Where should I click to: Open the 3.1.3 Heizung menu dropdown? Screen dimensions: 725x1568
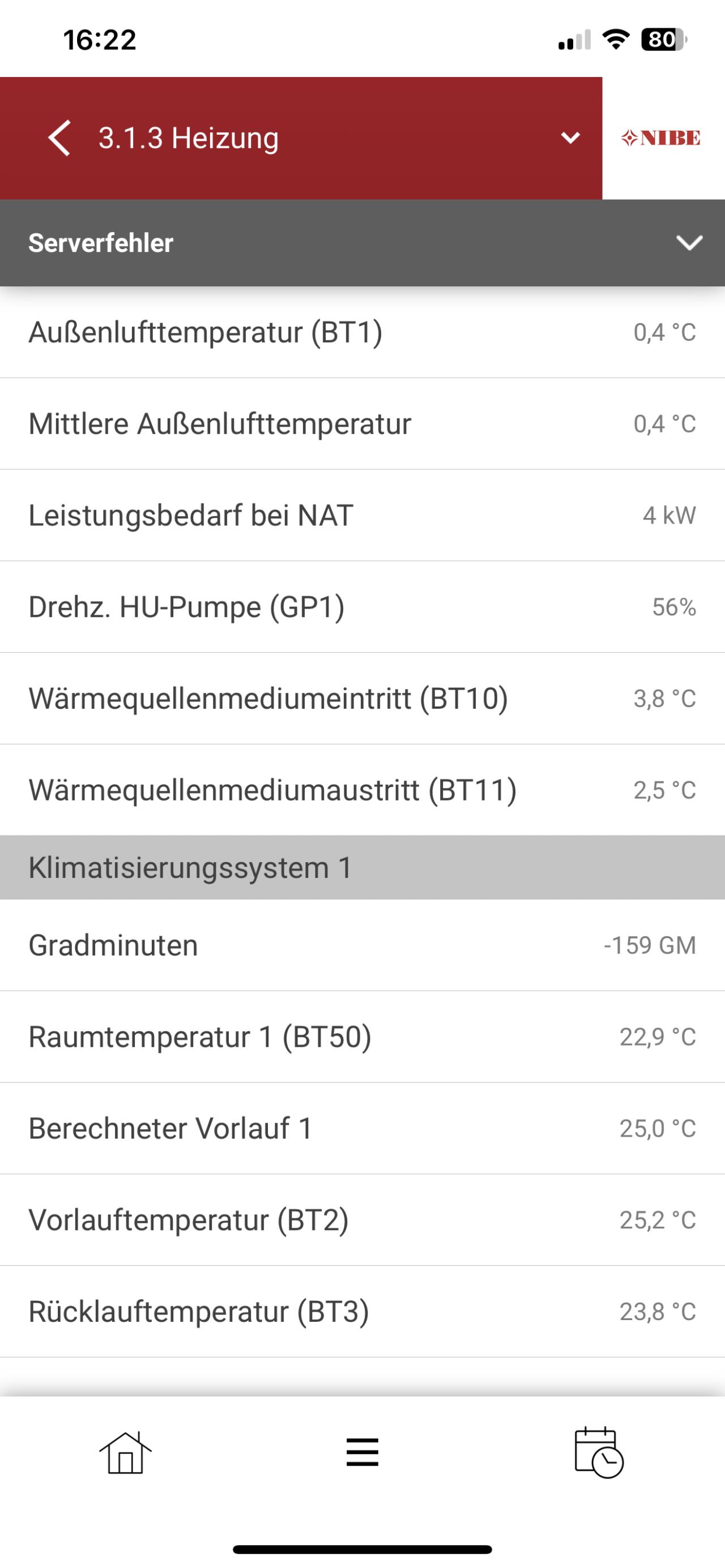(570, 138)
